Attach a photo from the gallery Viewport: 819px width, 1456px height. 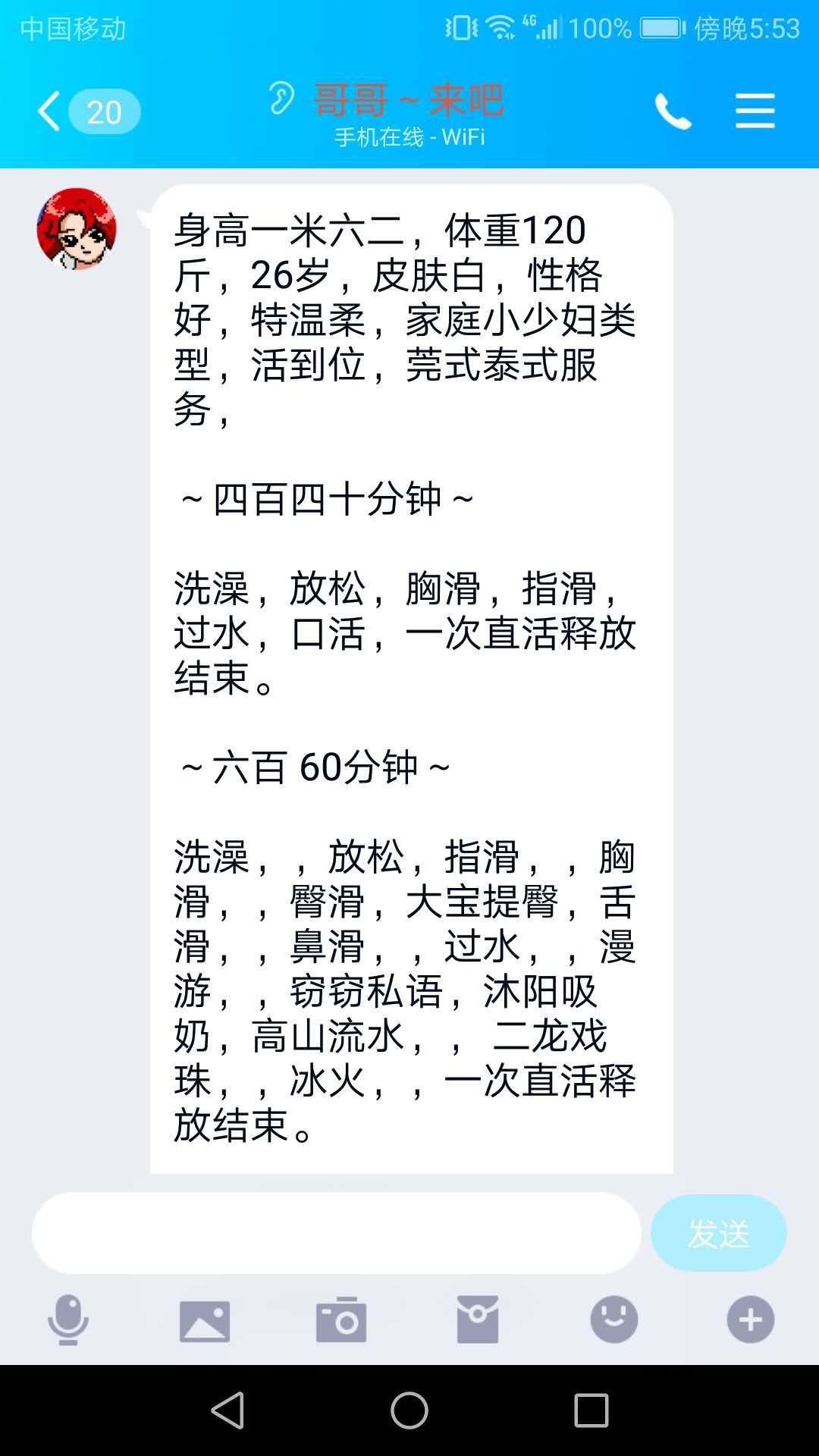[x=205, y=1320]
